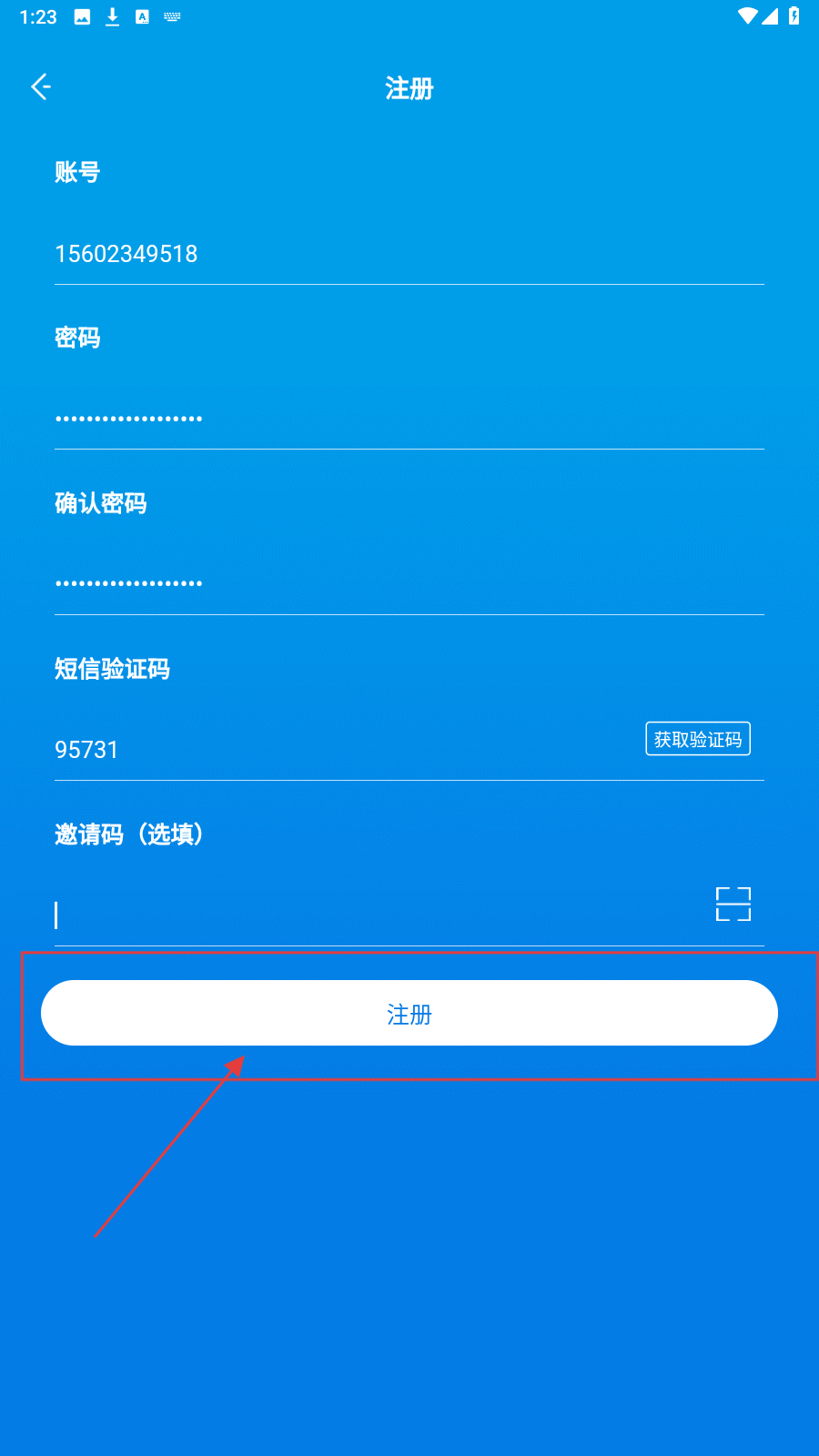Edit the account number field 15602349518
This screenshot has width=819, height=1456.
[x=364, y=254]
